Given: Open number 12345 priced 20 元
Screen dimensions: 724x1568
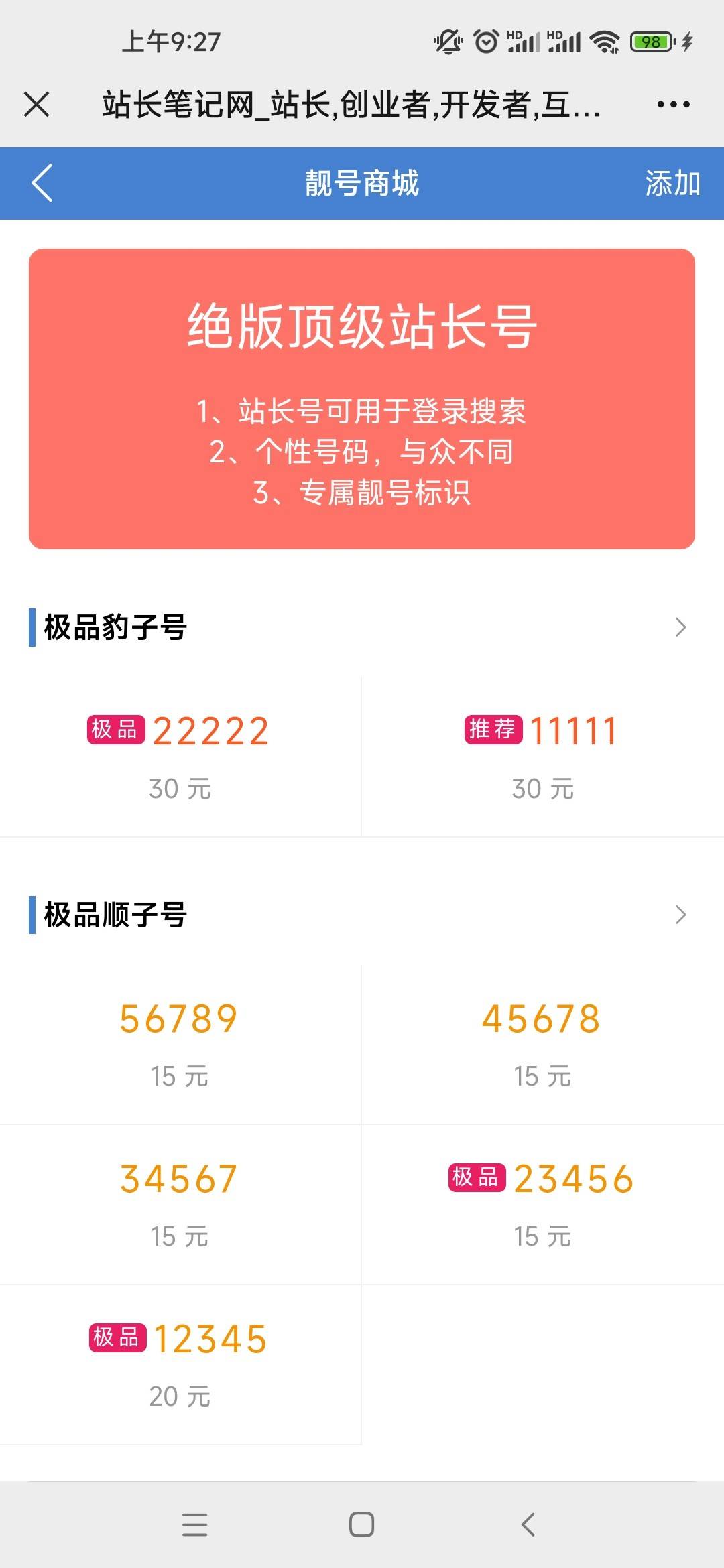Looking at the screenshot, I should 180,1364.
